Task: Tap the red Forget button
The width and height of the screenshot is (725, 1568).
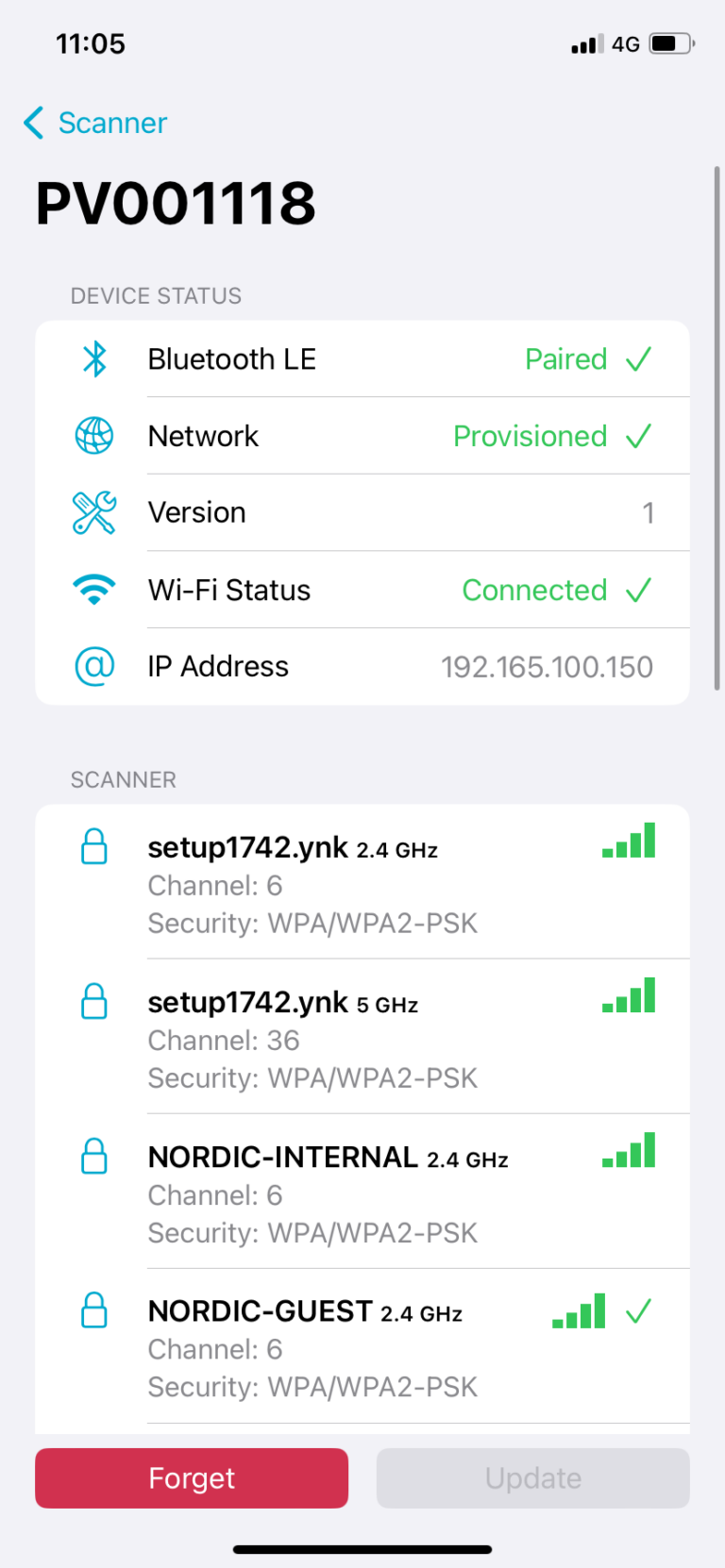Action: [x=192, y=1477]
